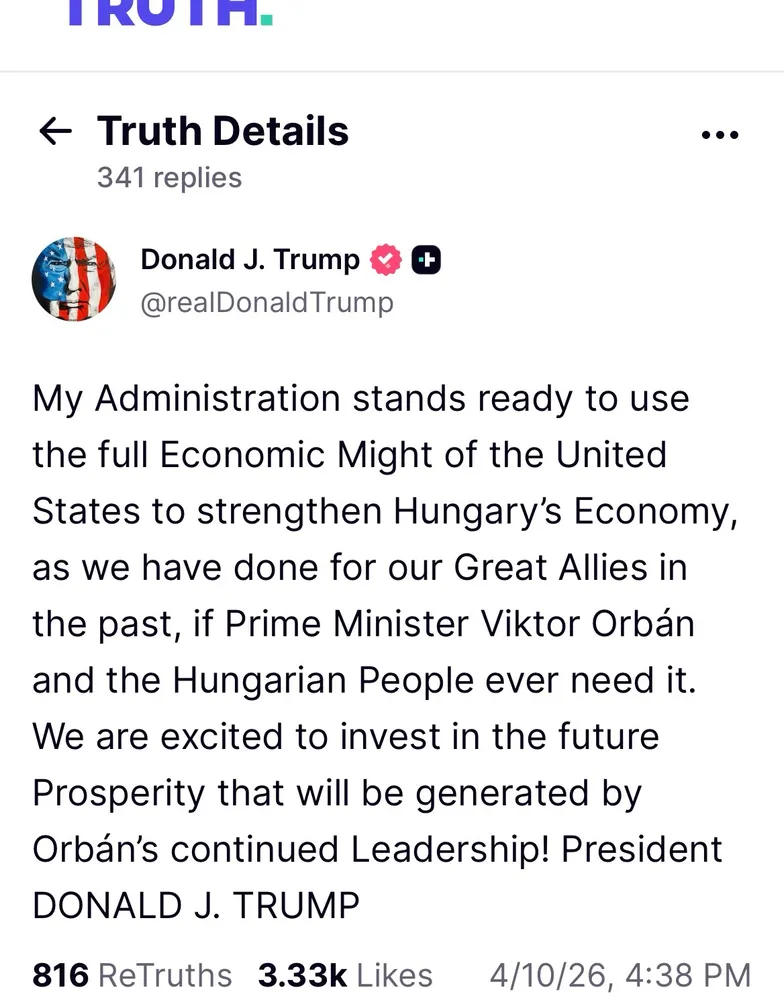Viewport: 784px width, 1000px height.
Task: Go back using the arrow icon
Action: point(54,131)
